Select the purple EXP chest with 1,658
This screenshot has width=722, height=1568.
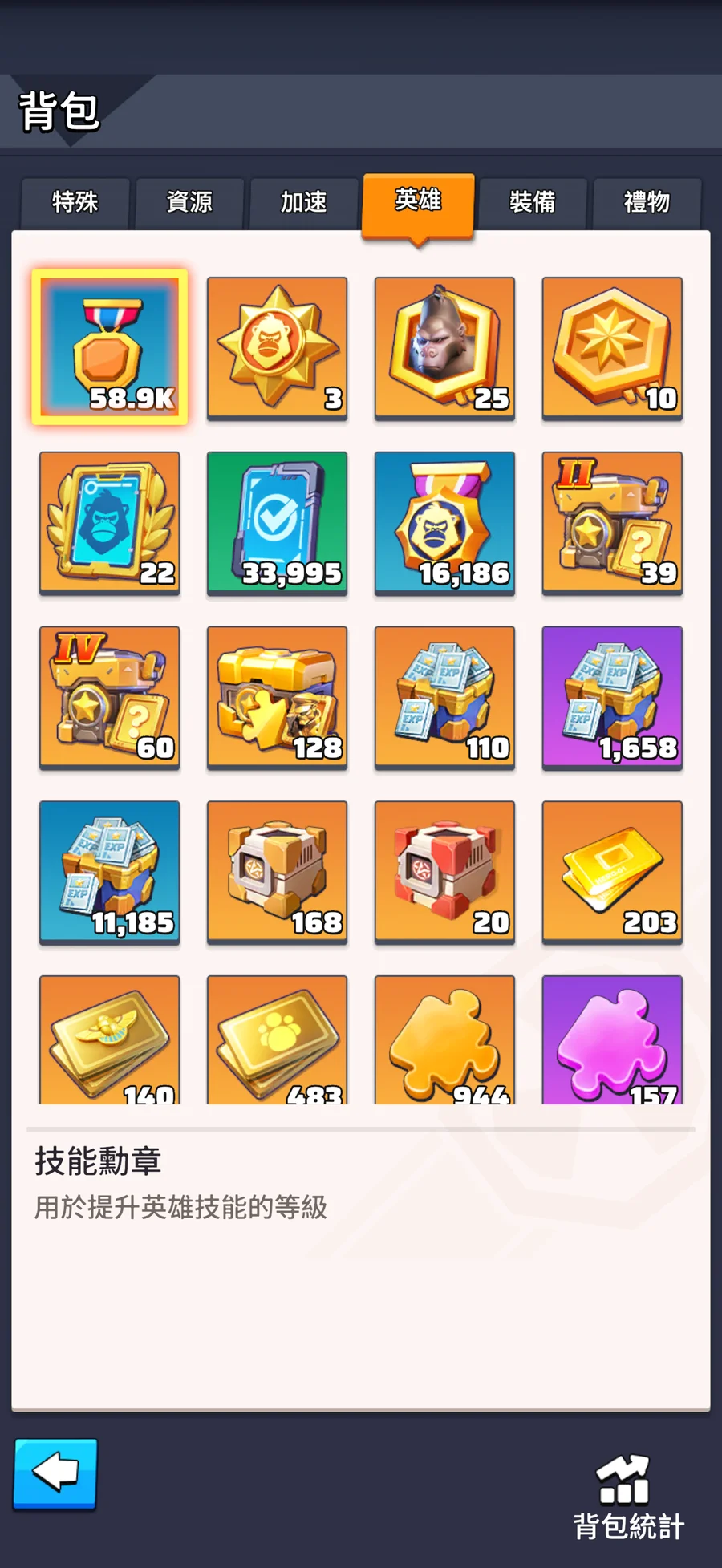(612, 697)
